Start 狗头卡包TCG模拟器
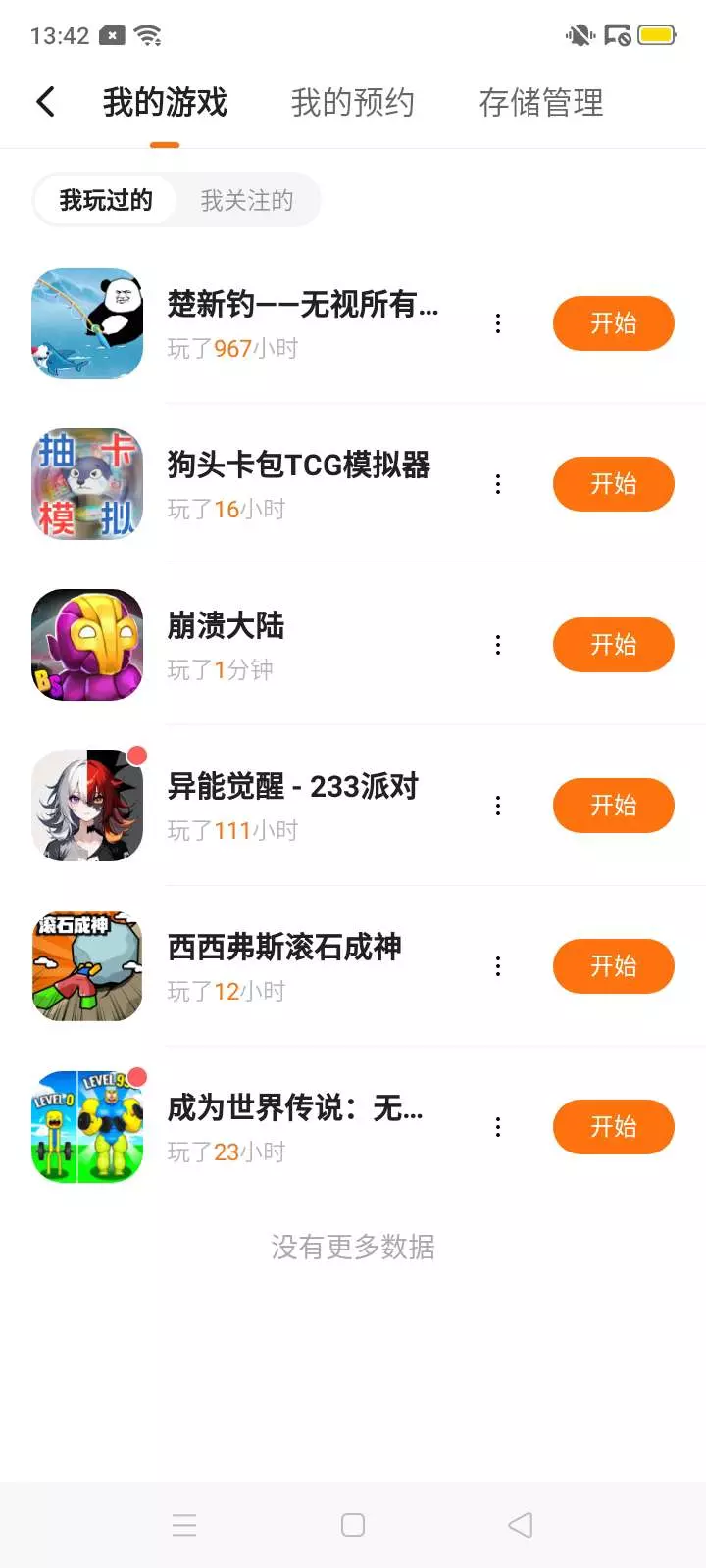This screenshot has height=1568, width=706. tap(613, 484)
